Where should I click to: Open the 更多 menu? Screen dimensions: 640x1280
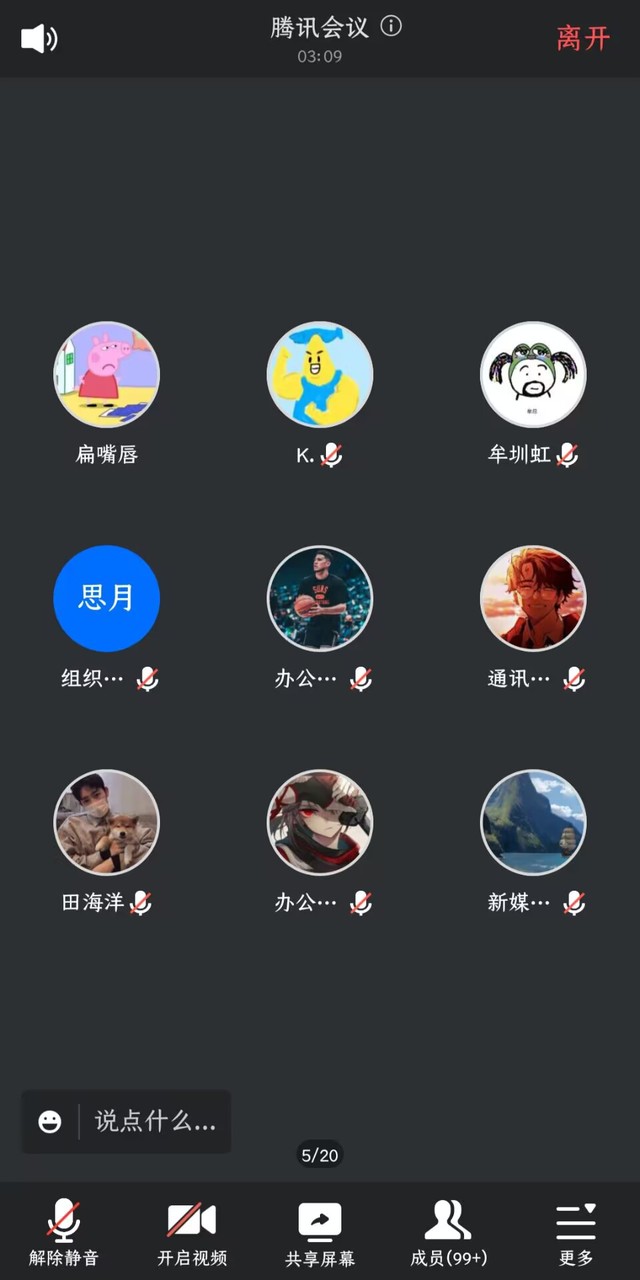coord(576,1231)
